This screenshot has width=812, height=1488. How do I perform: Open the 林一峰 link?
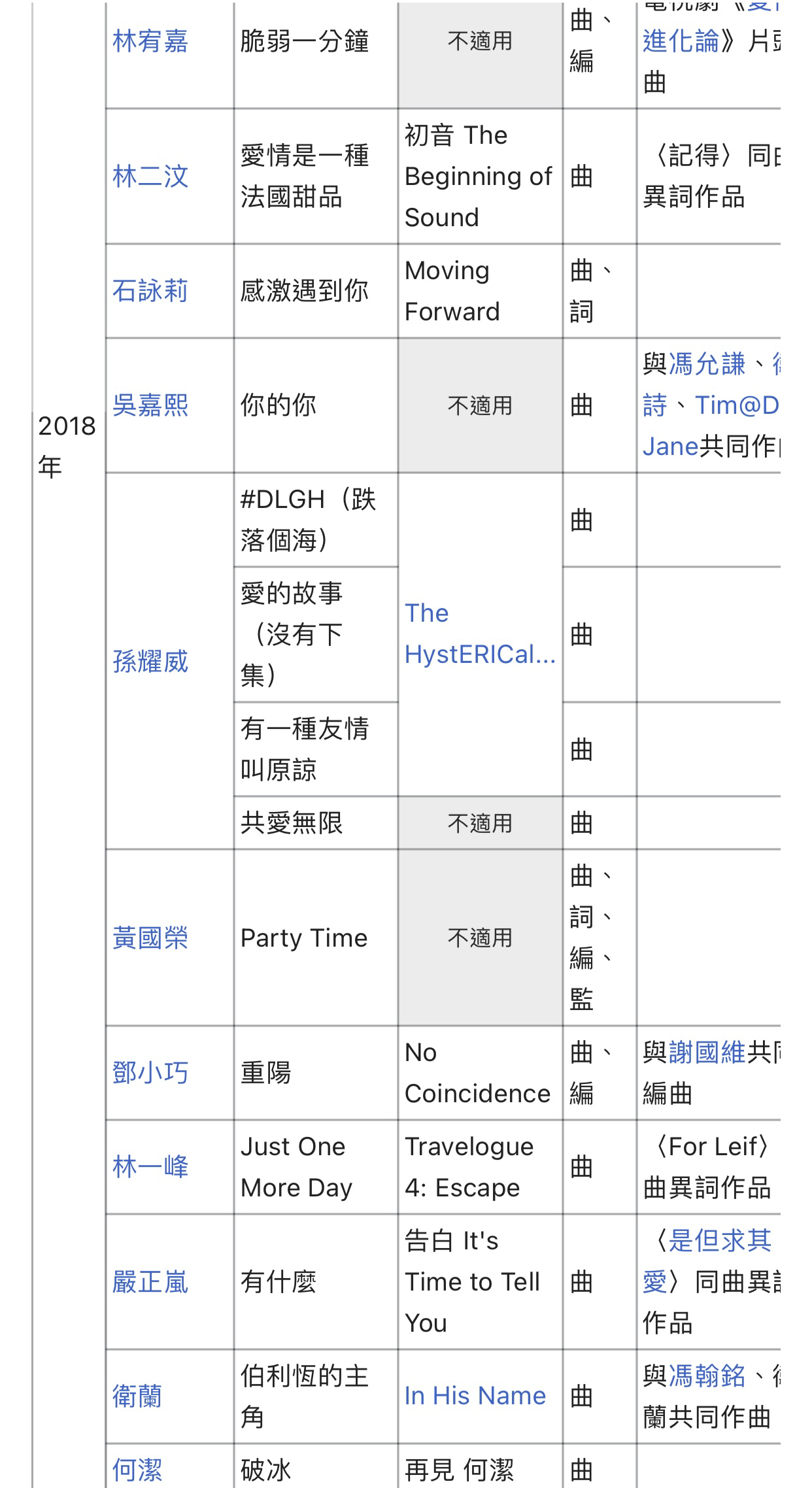[x=150, y=1167]
